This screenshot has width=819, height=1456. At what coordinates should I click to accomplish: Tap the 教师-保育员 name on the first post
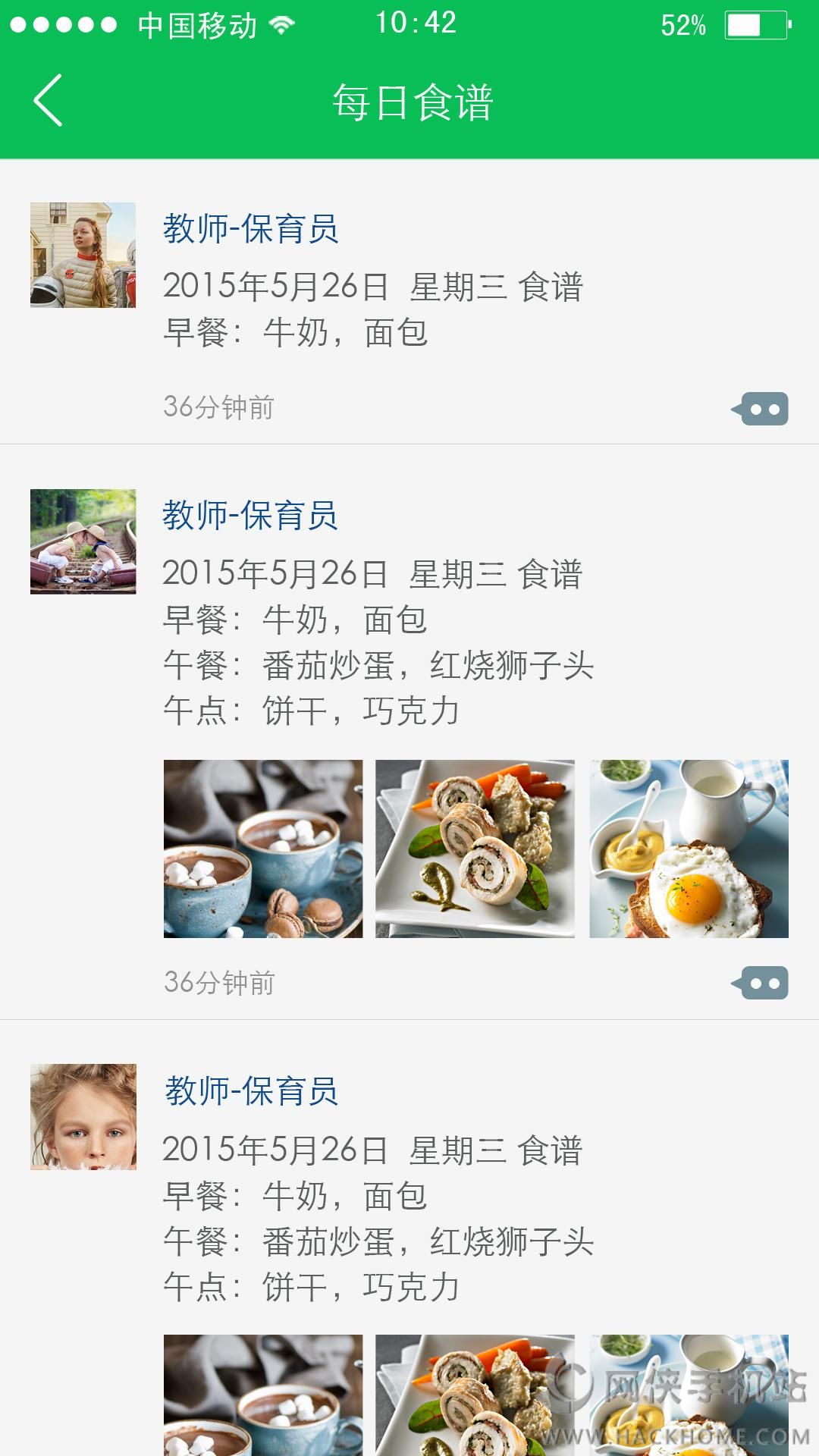[x=250, y=229]
